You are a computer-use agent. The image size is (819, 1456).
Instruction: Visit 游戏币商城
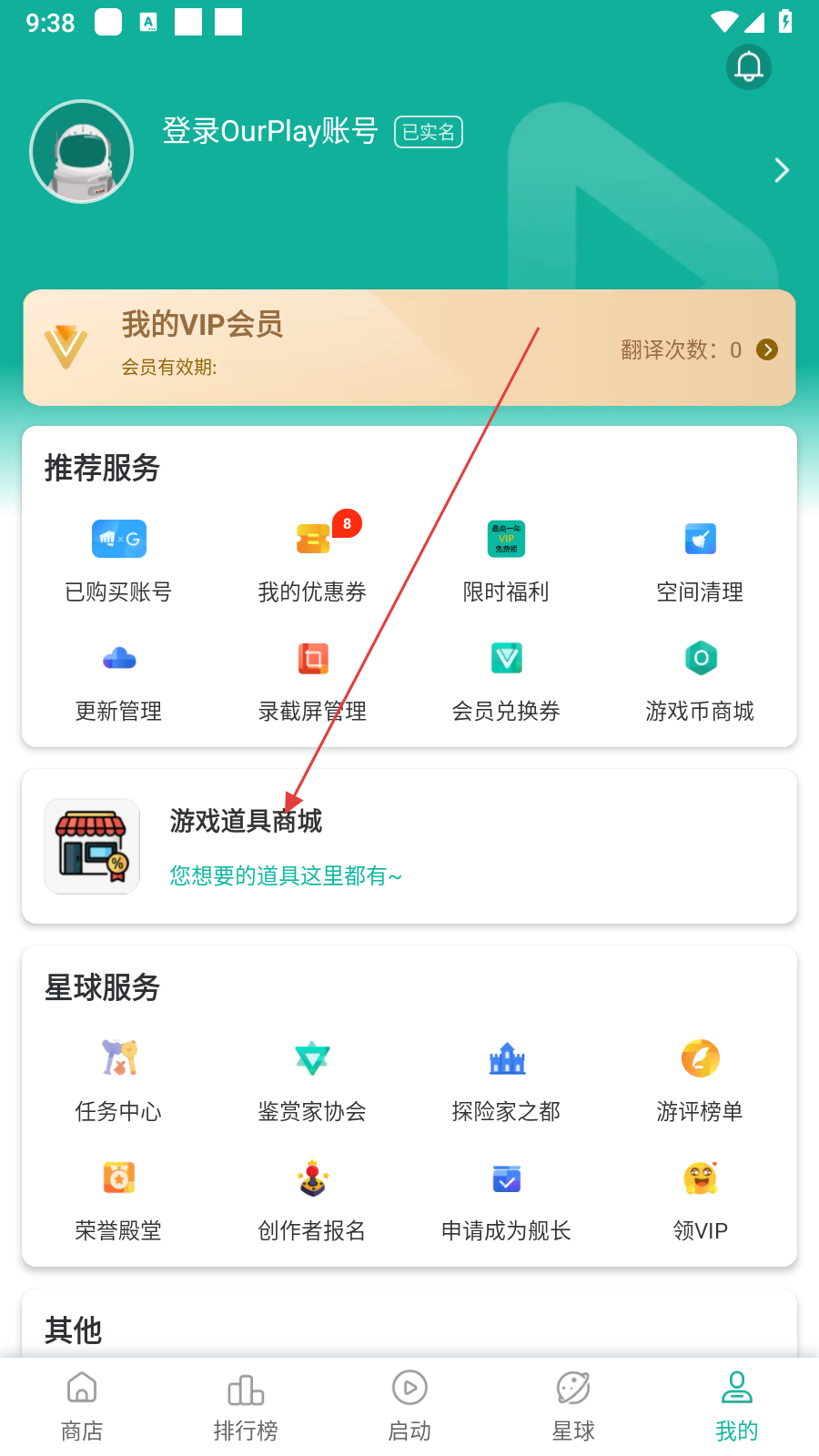[x=700, y=680]
